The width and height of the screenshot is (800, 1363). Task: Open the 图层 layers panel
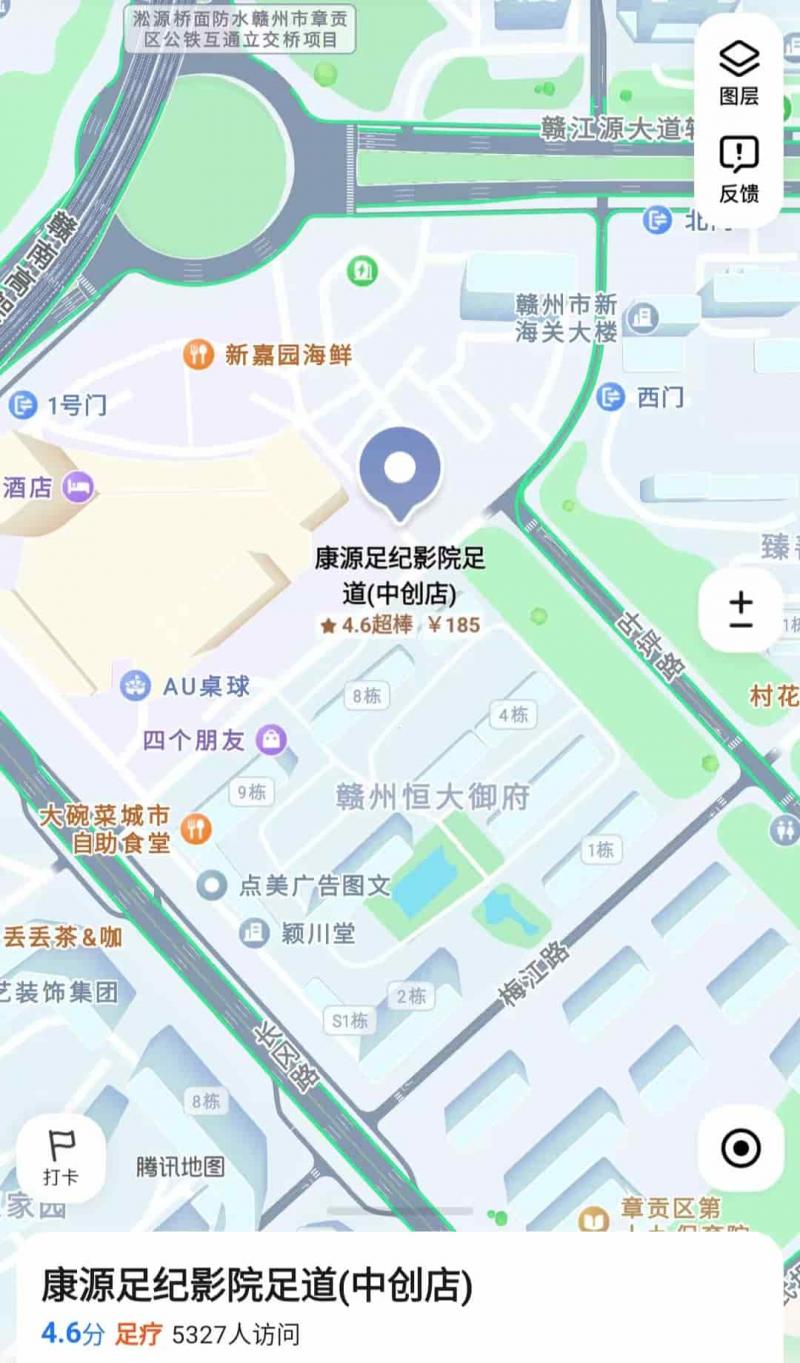tap(739, 73)
